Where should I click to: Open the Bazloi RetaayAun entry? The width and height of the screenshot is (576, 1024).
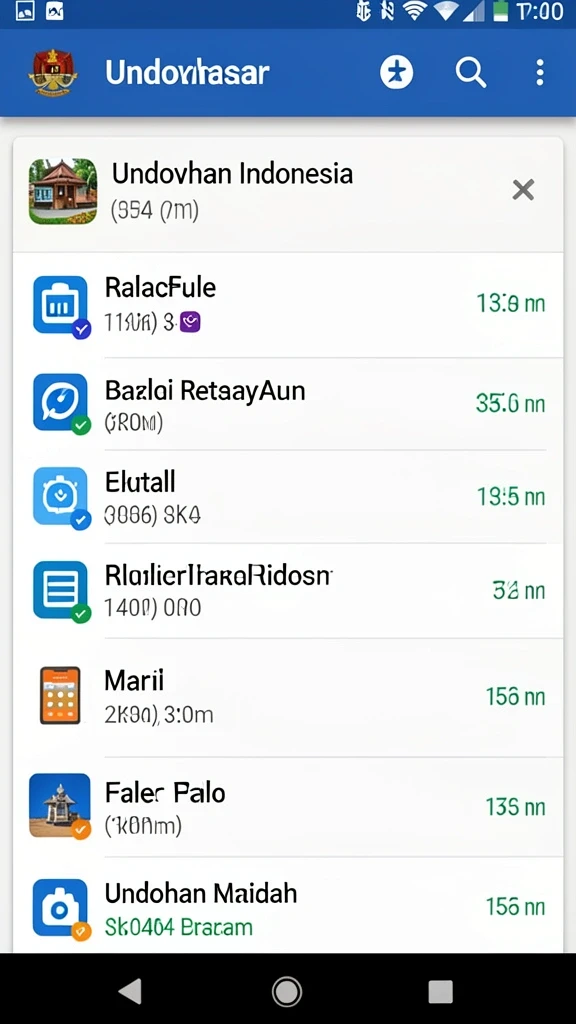point(288,404)
